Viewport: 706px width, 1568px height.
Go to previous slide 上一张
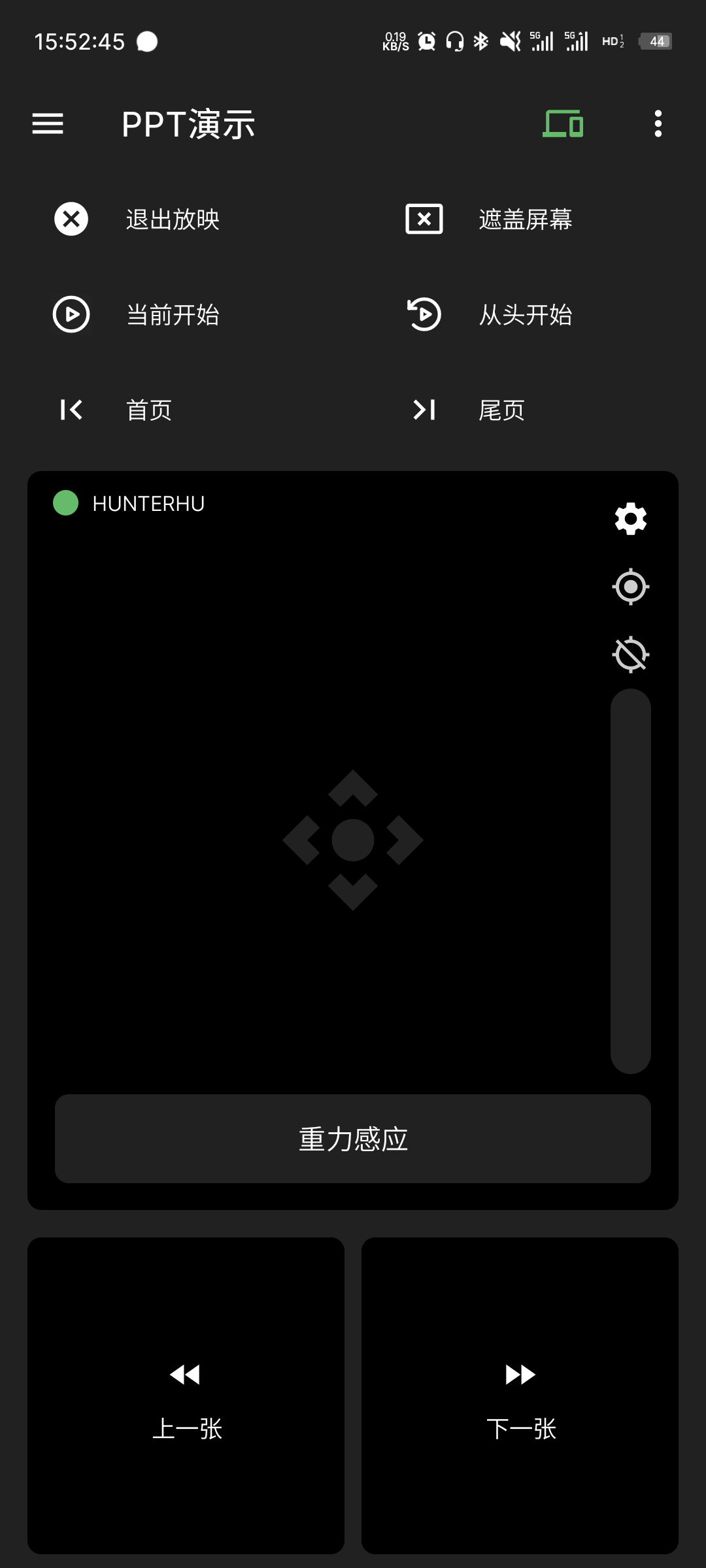click(x=186, y=1396)
